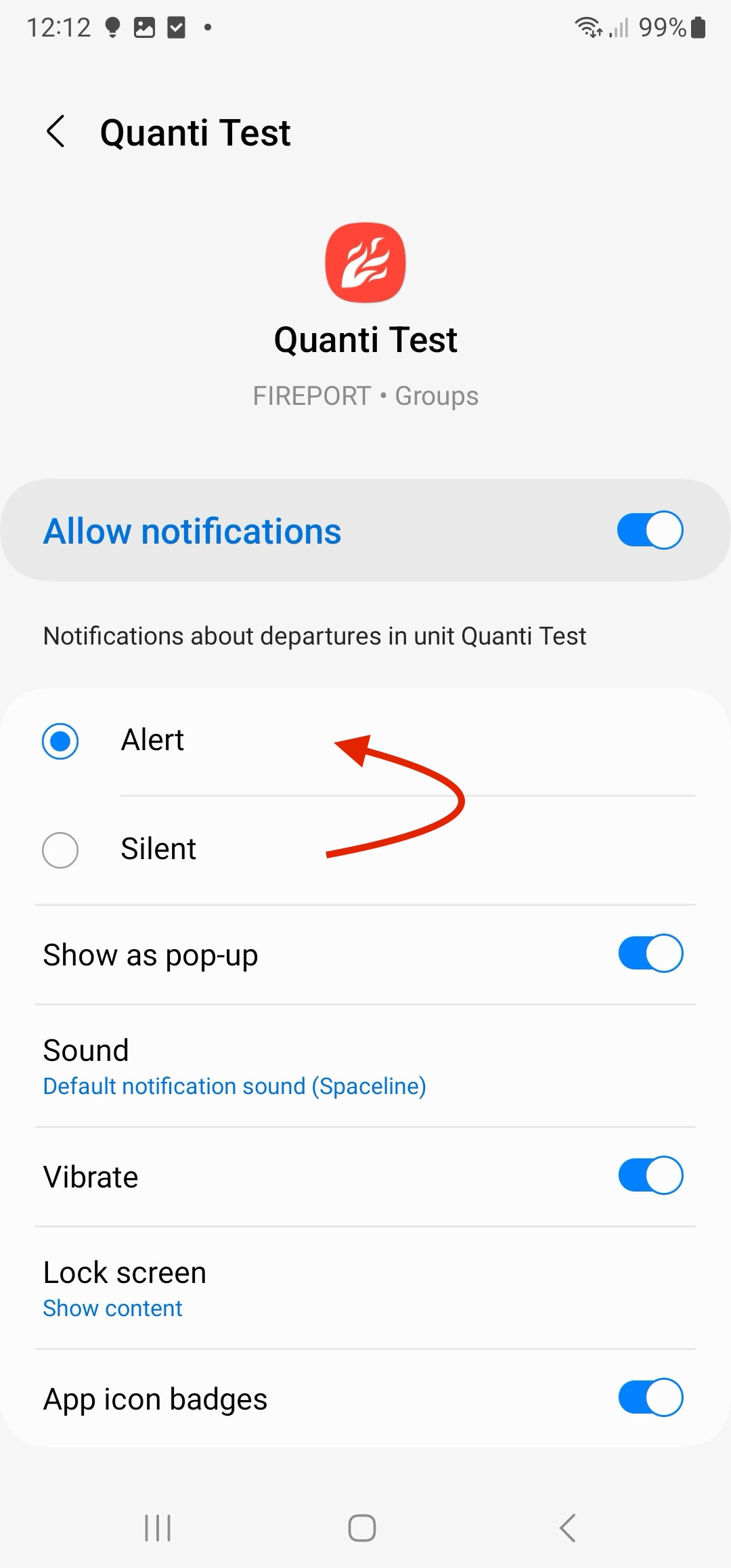The width and height of the screenshot is (731, 1568).
Task: Toggle the Vibrate switch off
Action: tap(650, 1175)
